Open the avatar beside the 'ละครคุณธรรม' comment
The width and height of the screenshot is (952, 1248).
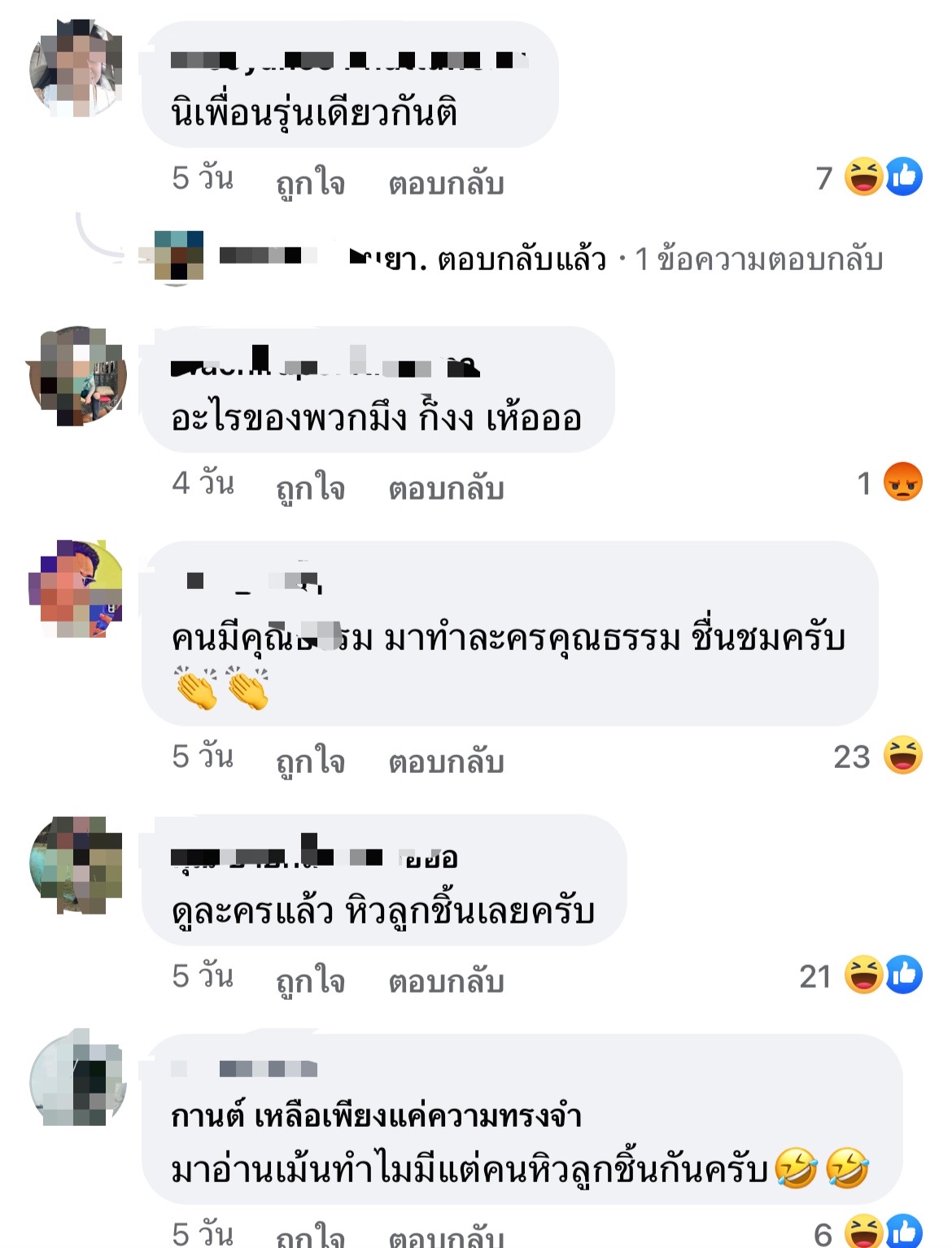(x=76, y=587)
